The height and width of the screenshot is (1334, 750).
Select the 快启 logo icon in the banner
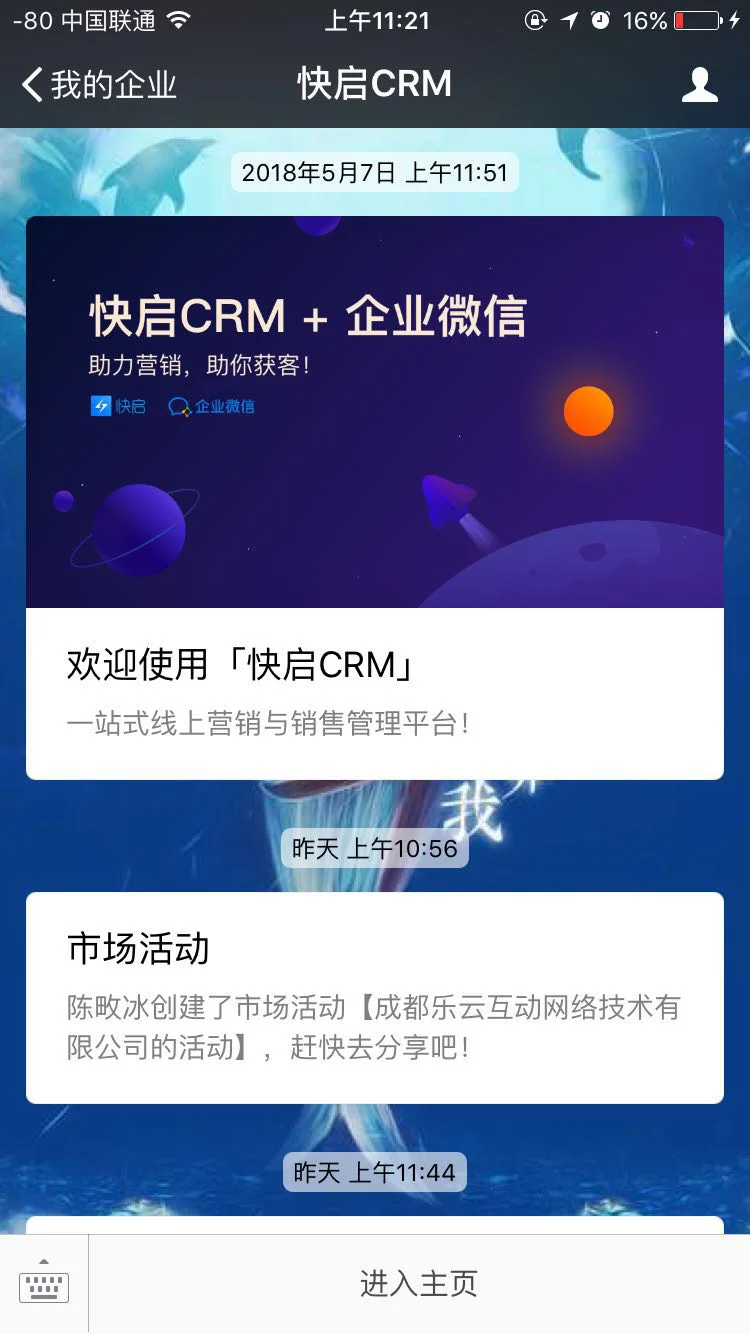tap(102, 406)
